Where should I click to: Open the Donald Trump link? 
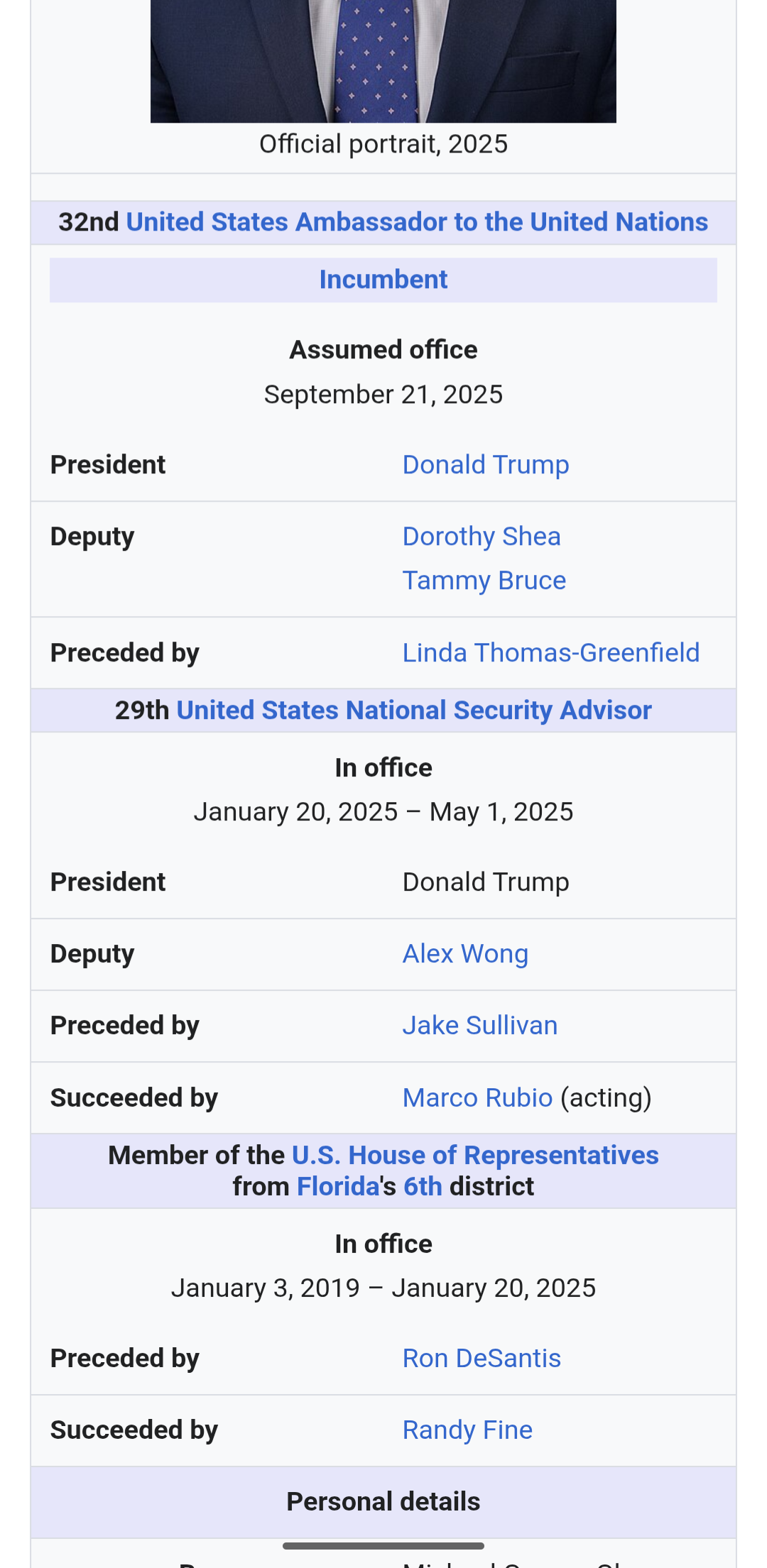[485, 465]
